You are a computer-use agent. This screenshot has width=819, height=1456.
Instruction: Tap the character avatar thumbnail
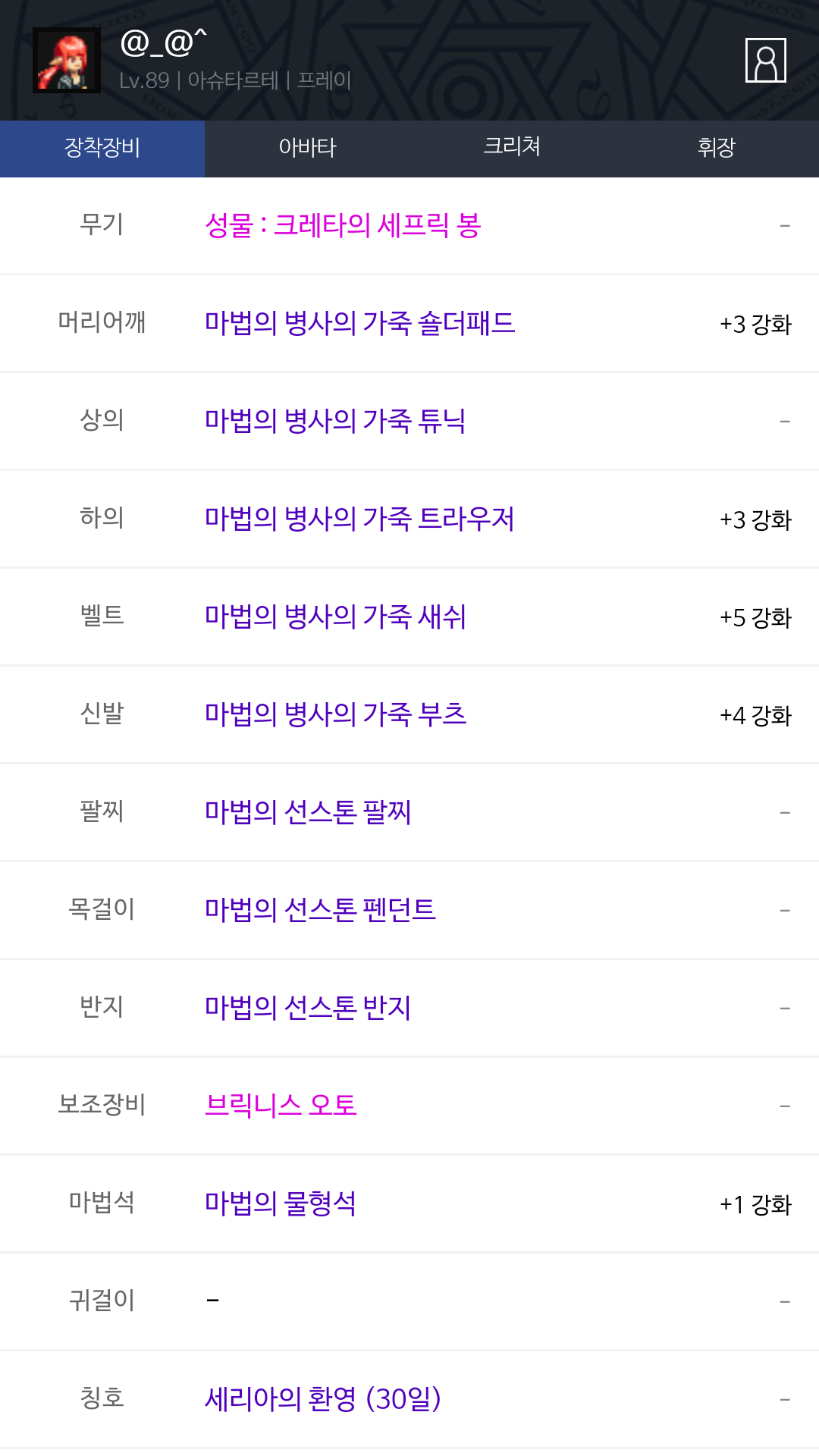[x=67, y=61]
